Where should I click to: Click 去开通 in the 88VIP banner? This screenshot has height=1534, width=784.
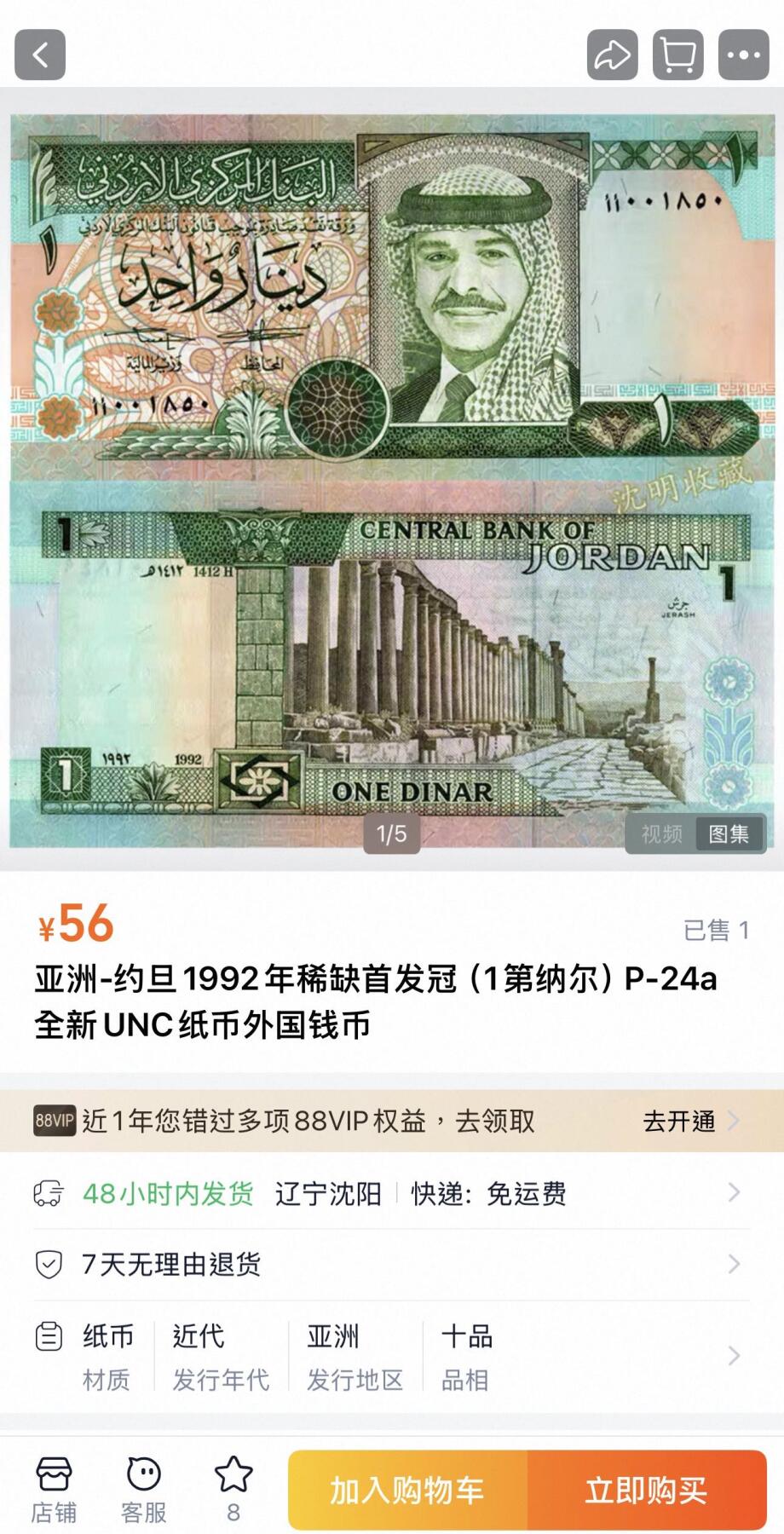[x=677, y=1120]
